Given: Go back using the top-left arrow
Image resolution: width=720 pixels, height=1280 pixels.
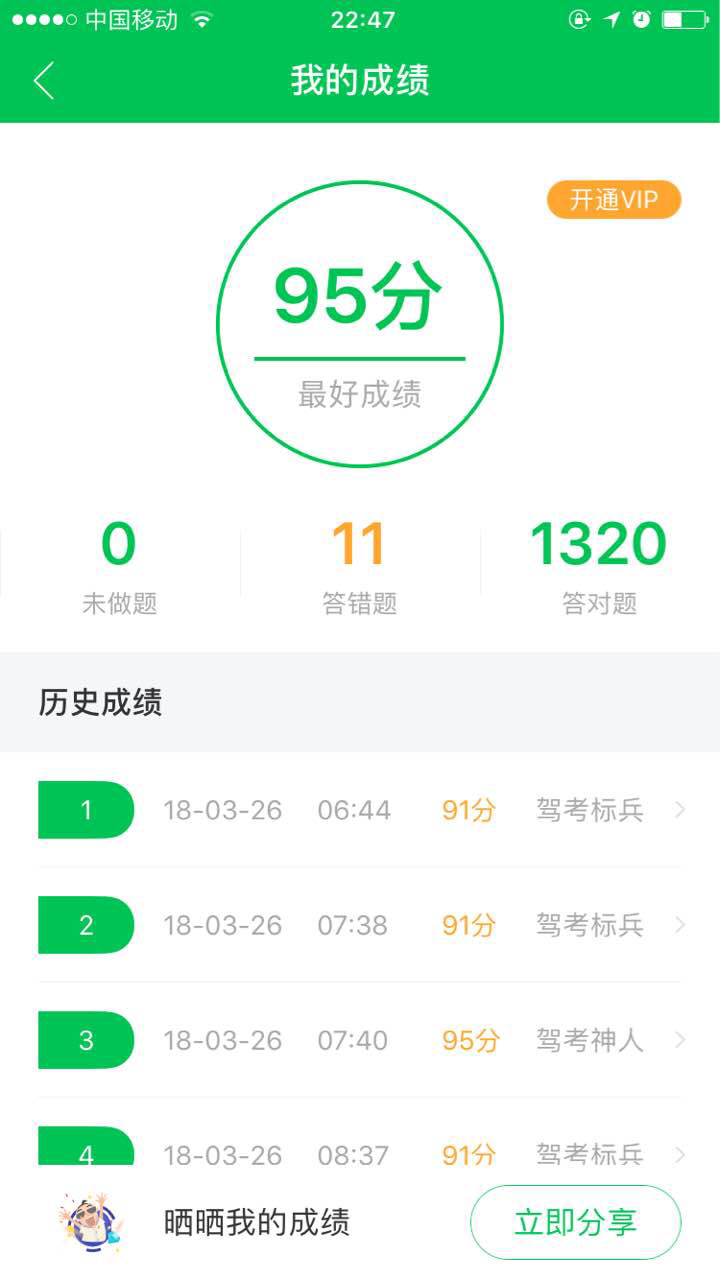Looking at the screenshot, I should pos(44,81).
